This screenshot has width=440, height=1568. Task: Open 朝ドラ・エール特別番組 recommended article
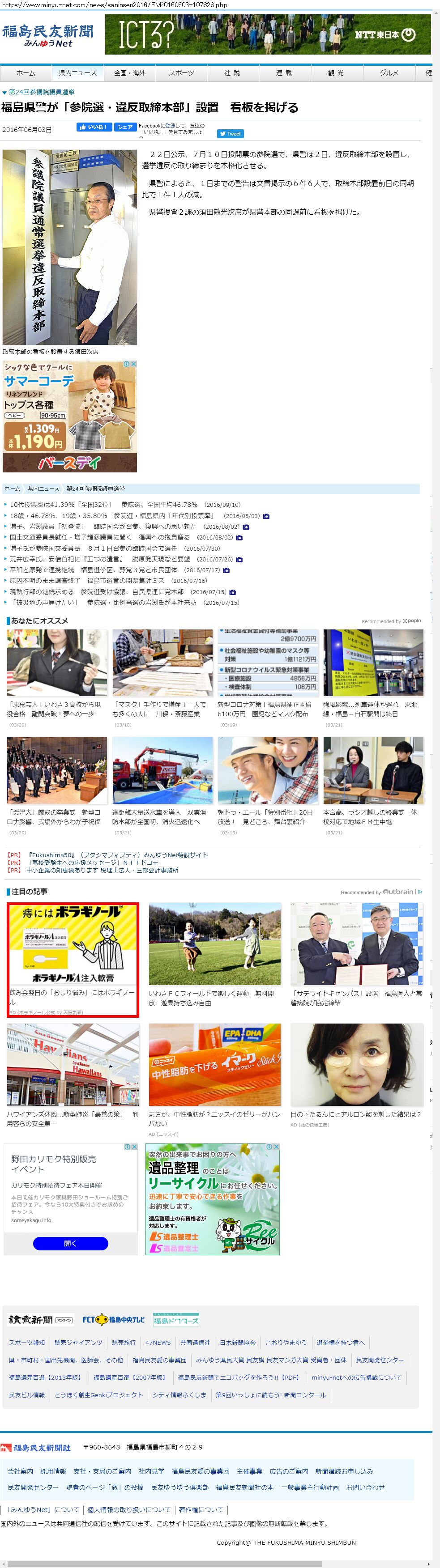267,816
